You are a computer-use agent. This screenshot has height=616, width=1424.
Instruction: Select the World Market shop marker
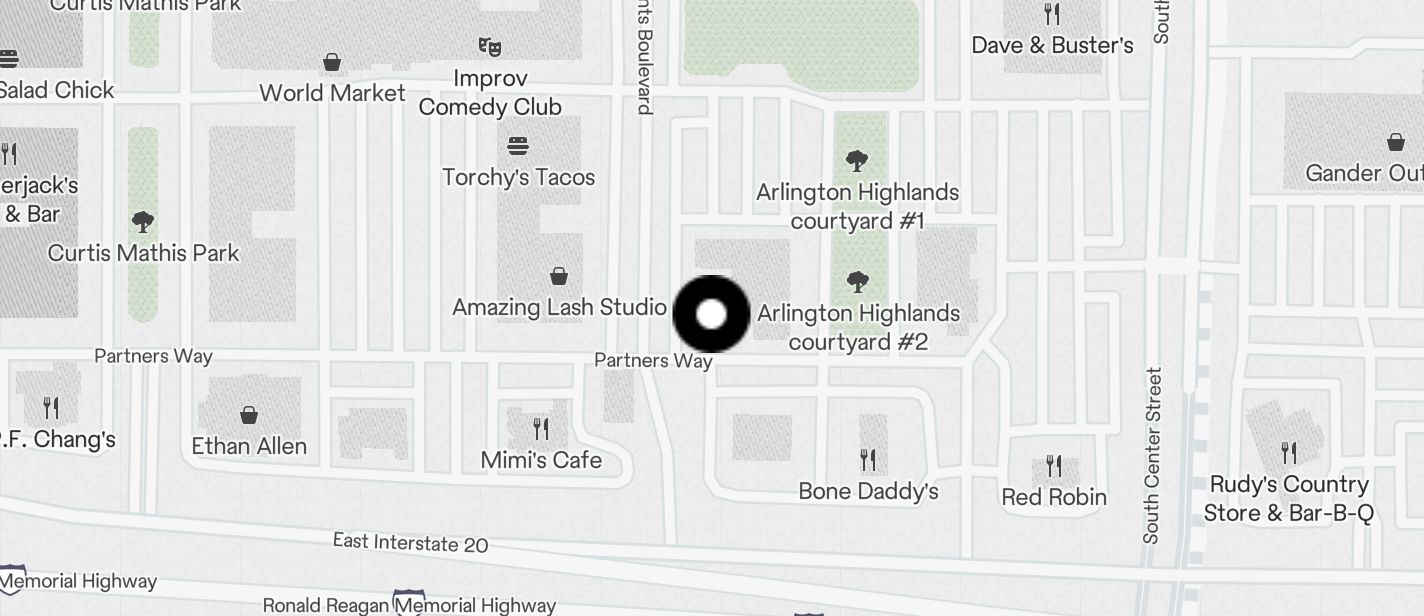332,63
